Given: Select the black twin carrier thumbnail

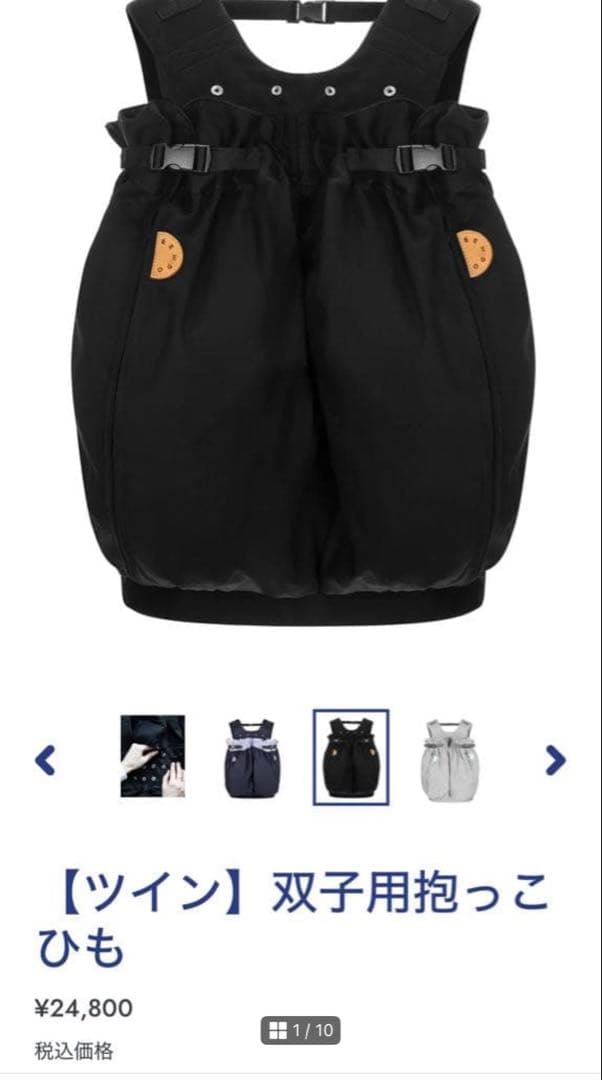Looking at the screenshot, I should coord(351,757).
